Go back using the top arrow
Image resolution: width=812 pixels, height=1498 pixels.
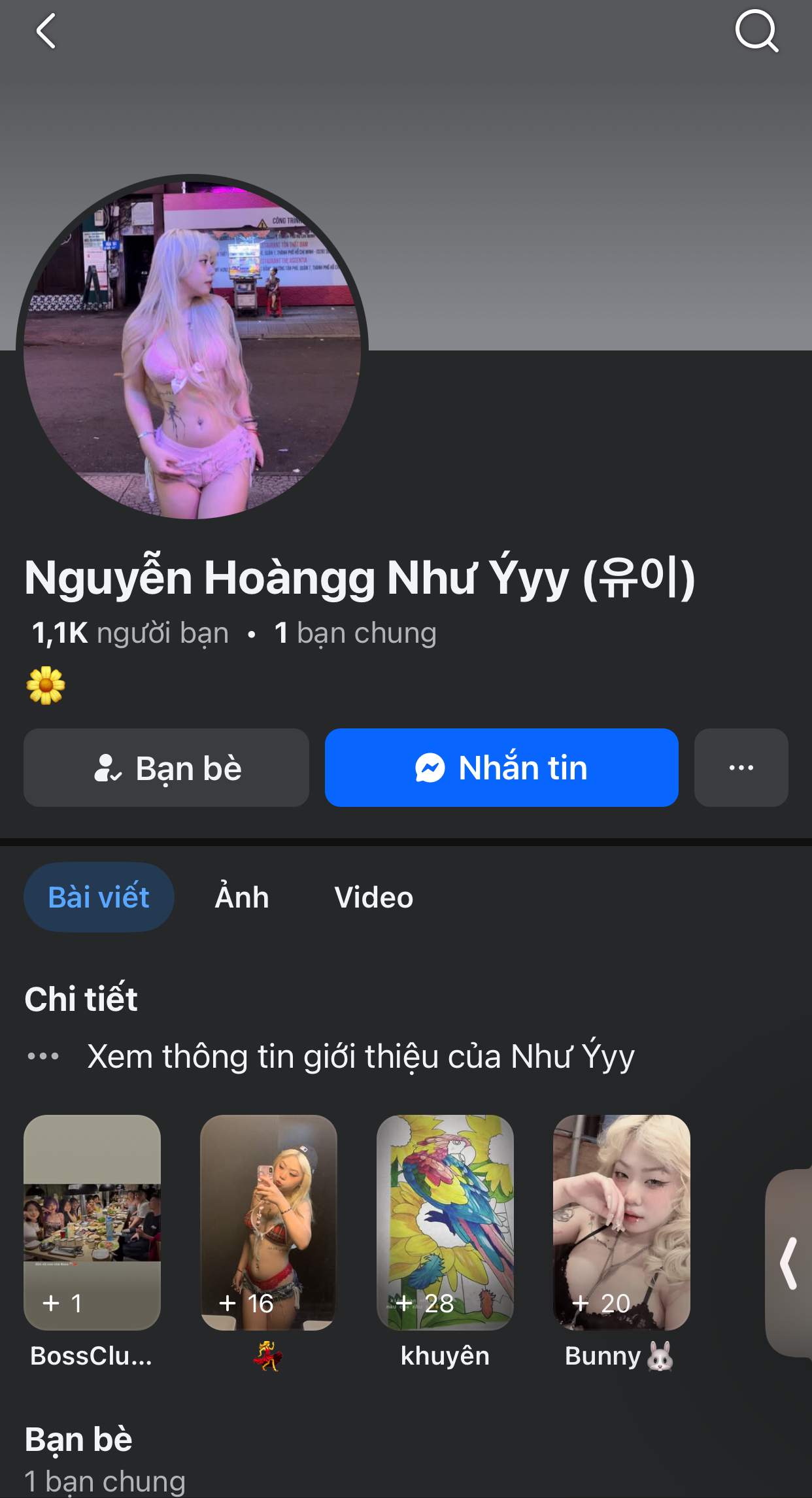46,31
